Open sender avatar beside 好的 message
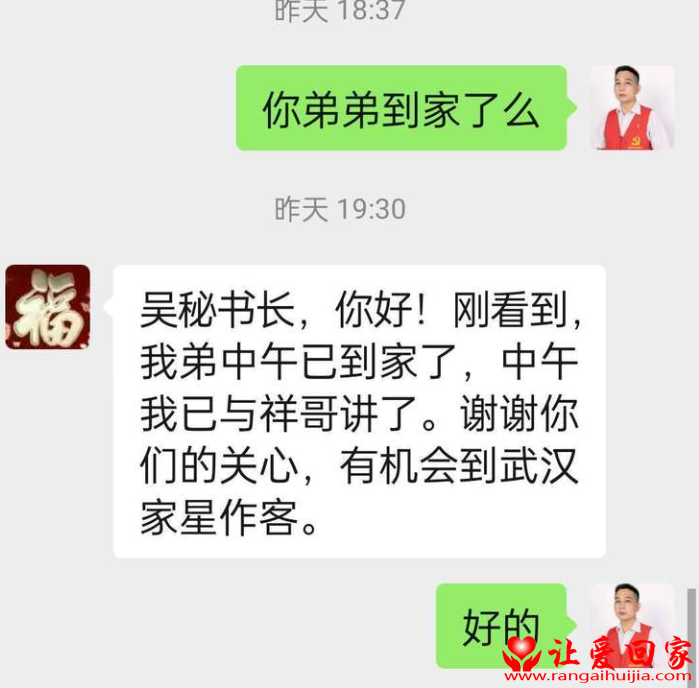The image size is (699, 688). [x=631, y=620]
